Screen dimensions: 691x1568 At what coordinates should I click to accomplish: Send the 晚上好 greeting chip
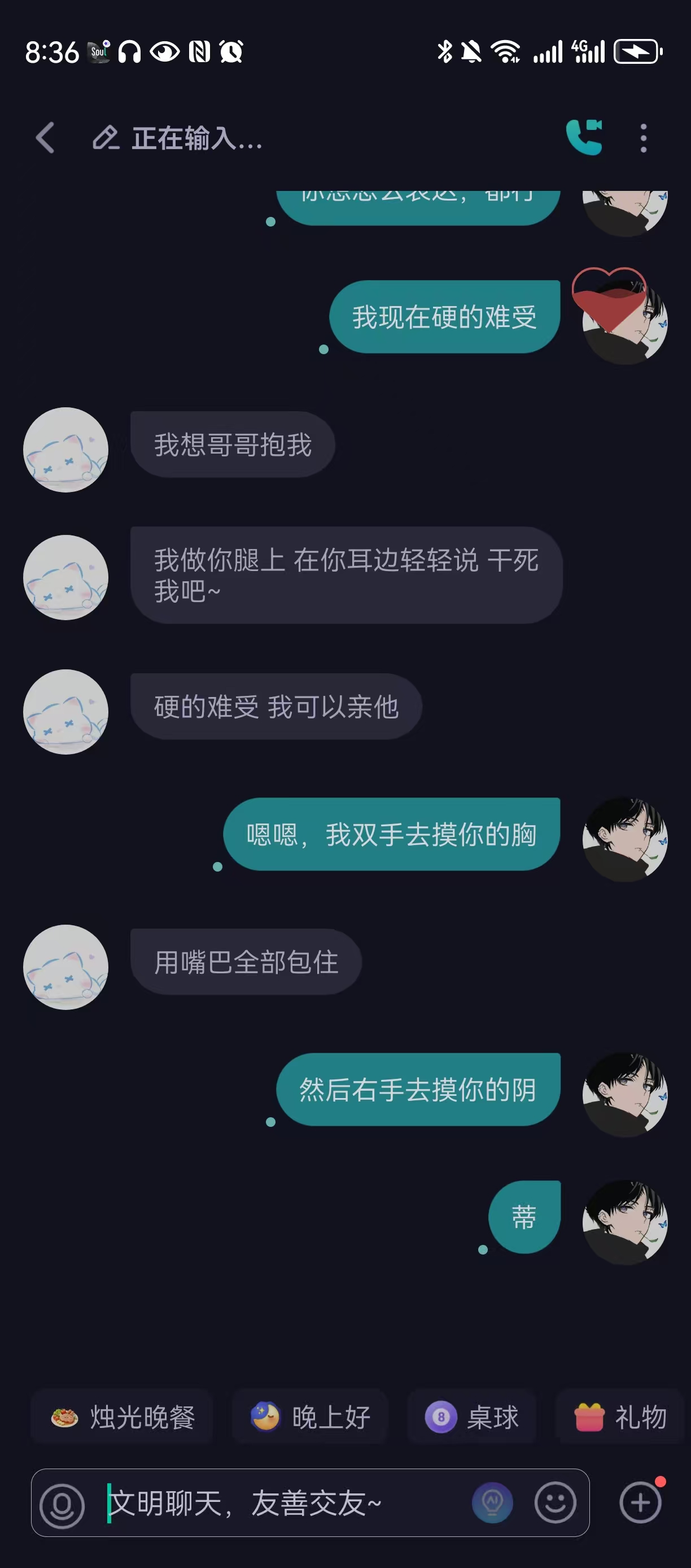(x=310, y=1417)
